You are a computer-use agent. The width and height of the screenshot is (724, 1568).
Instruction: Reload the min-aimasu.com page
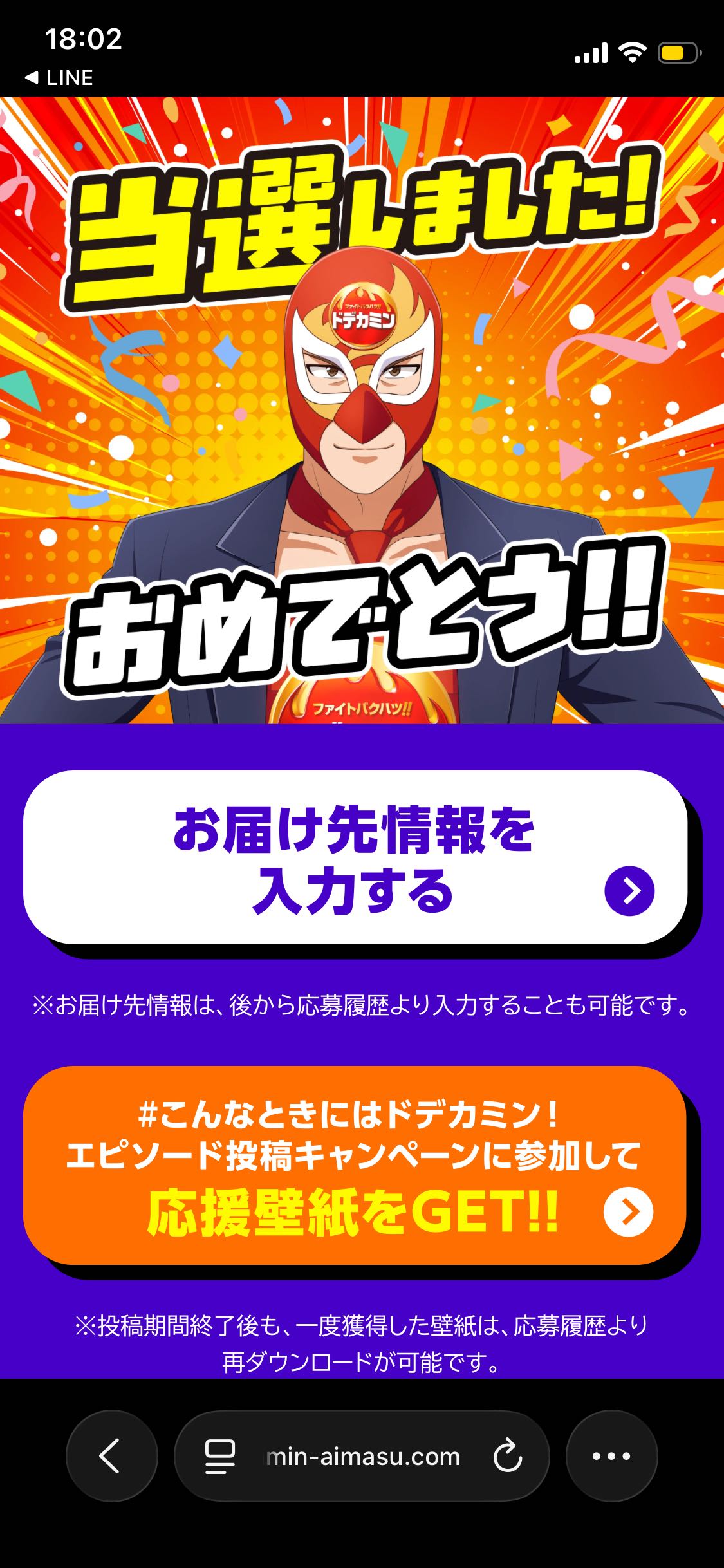(507, 1456)
